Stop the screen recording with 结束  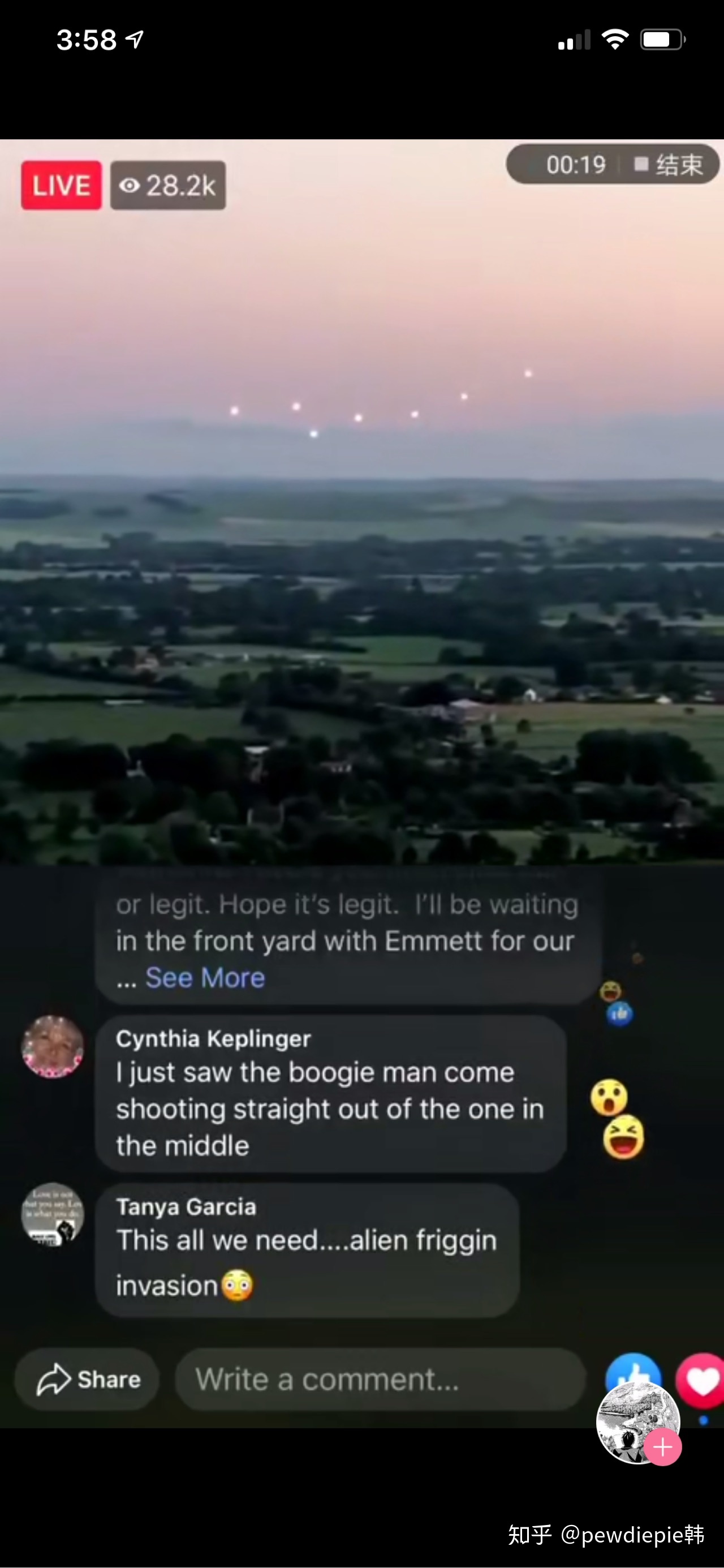pyautogui.click(x=668, y=165)
